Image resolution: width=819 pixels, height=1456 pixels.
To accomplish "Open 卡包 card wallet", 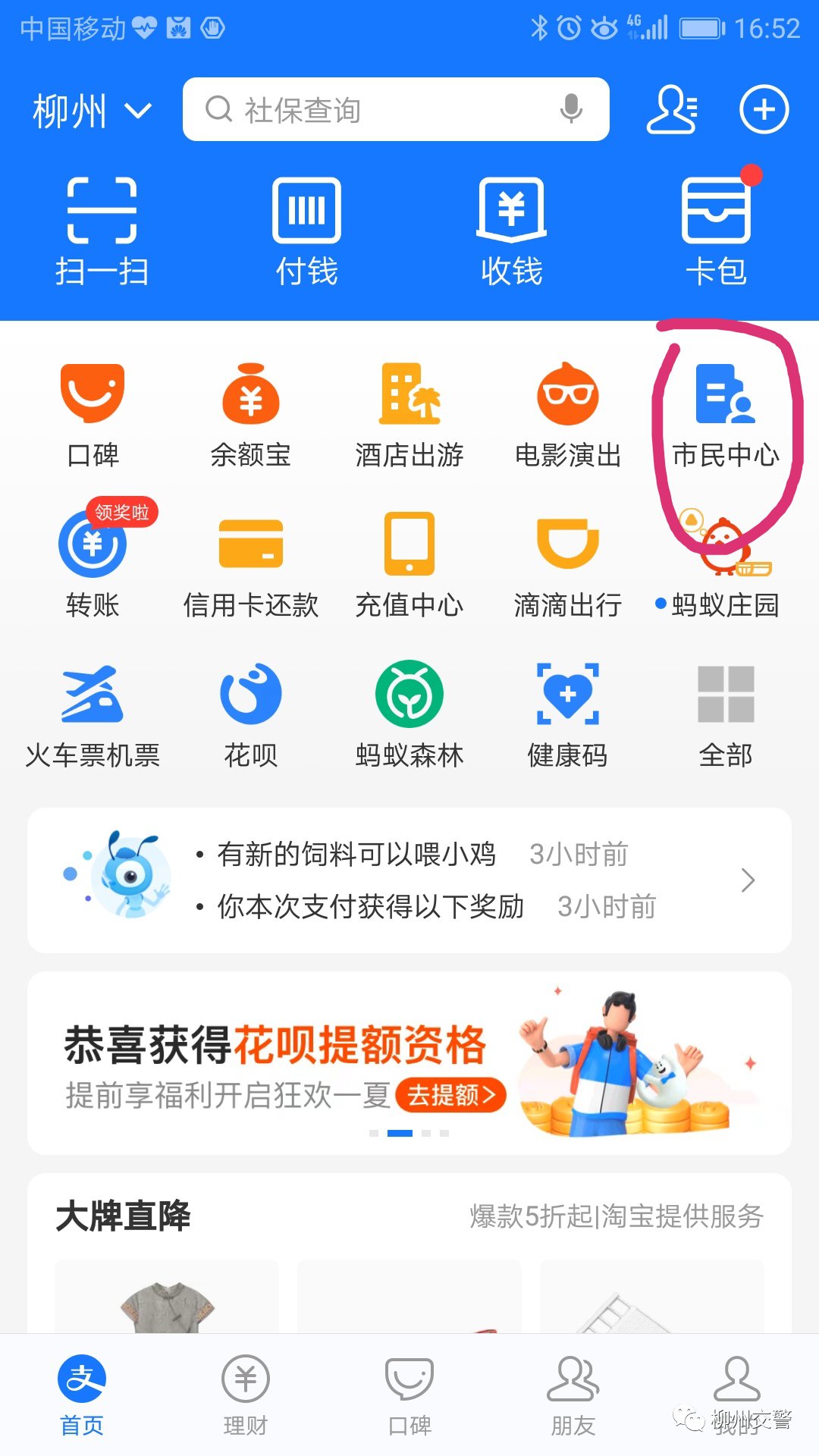I will coord(717,231).
